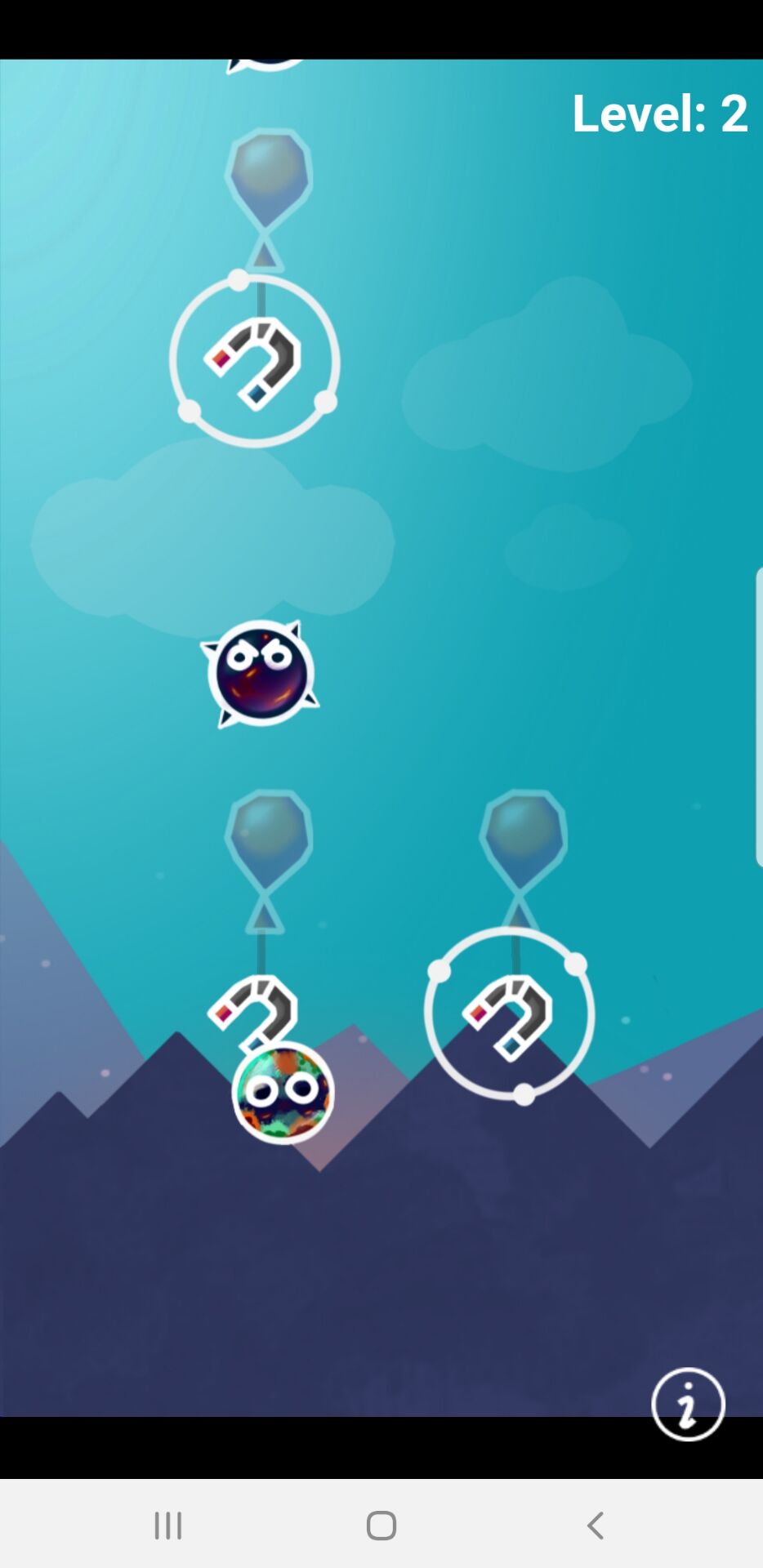This screenshot has height=1568, width=763.
Task: Go back using system navigation
Action: (x=596, y=1525)
